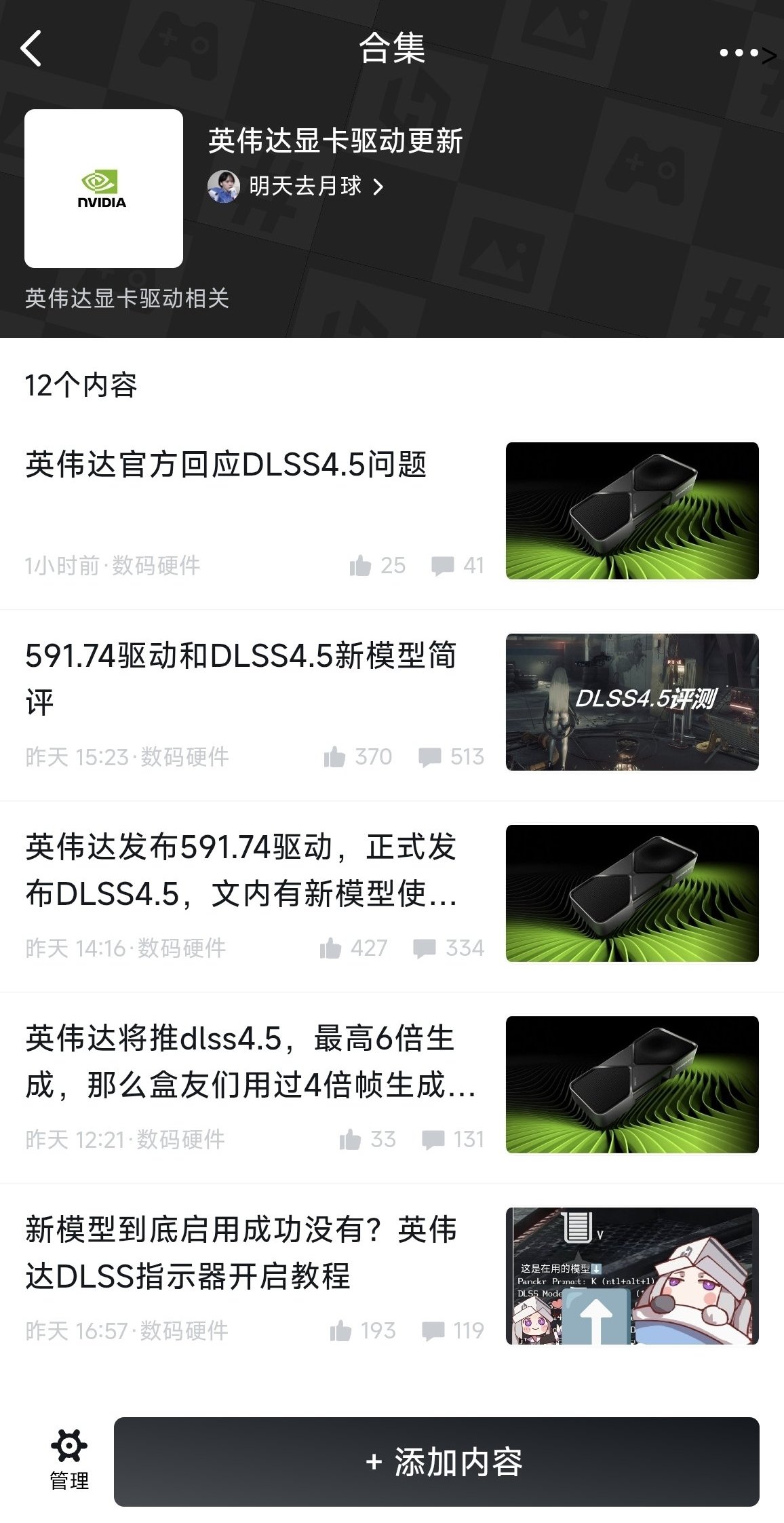The height and width of the screenshot is (1523, 784).
Task: Open the NVIDIA collection cover image
Action: 104,189
